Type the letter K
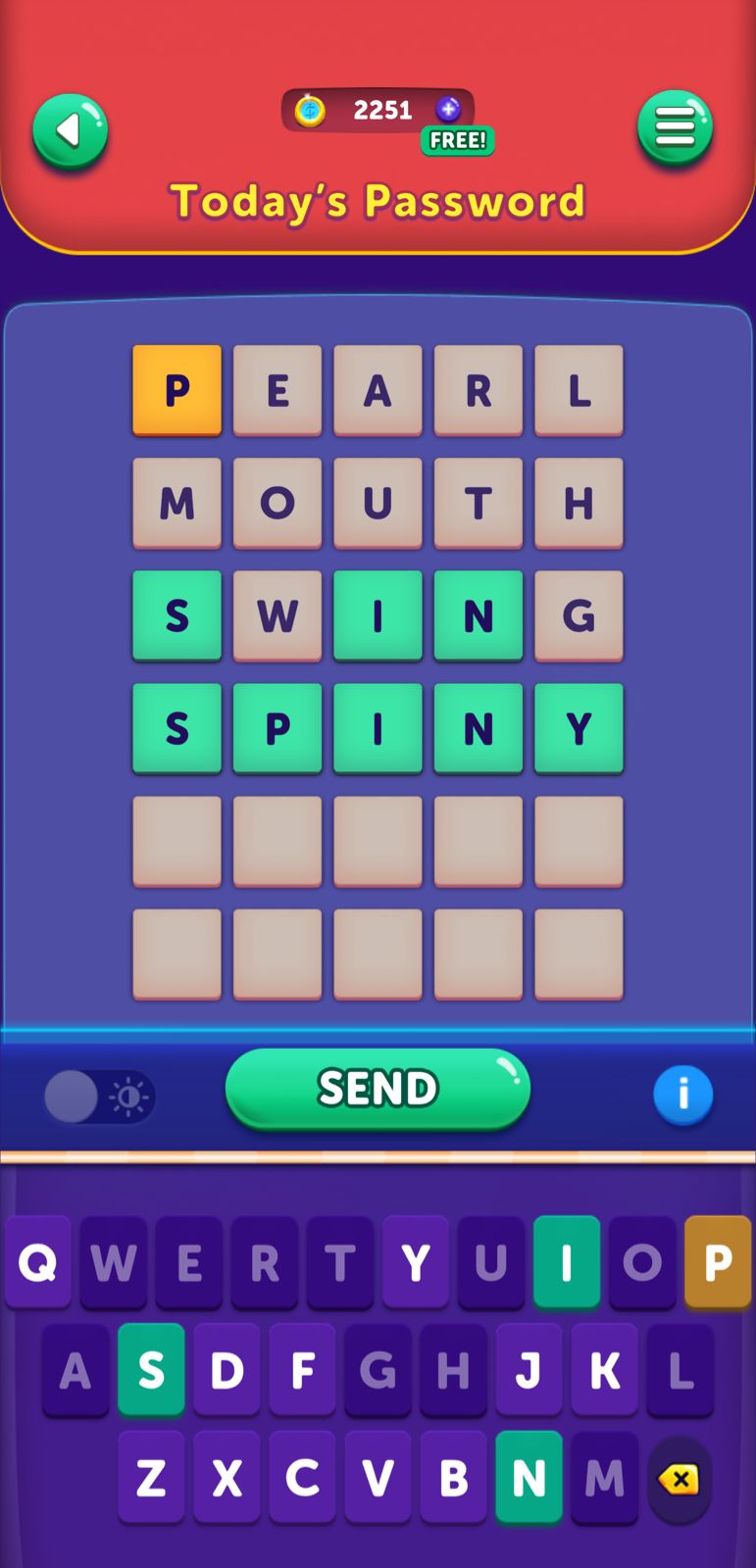This screenshot has height=1568, width=756. [x=604, y=1370]
